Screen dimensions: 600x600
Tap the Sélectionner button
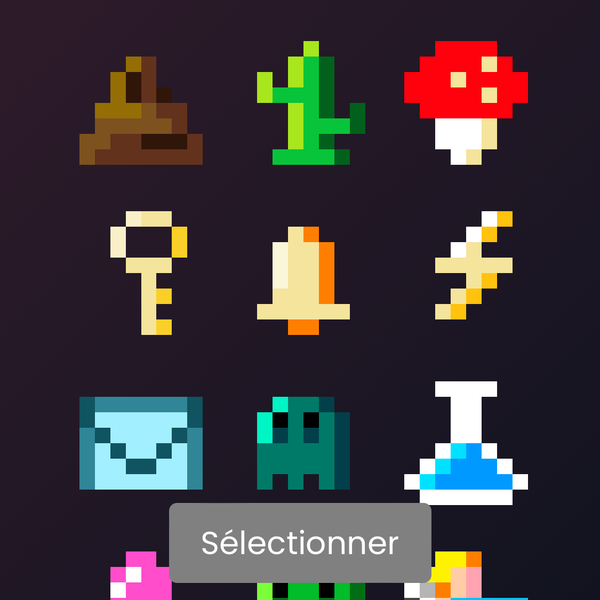pos(300,543)
